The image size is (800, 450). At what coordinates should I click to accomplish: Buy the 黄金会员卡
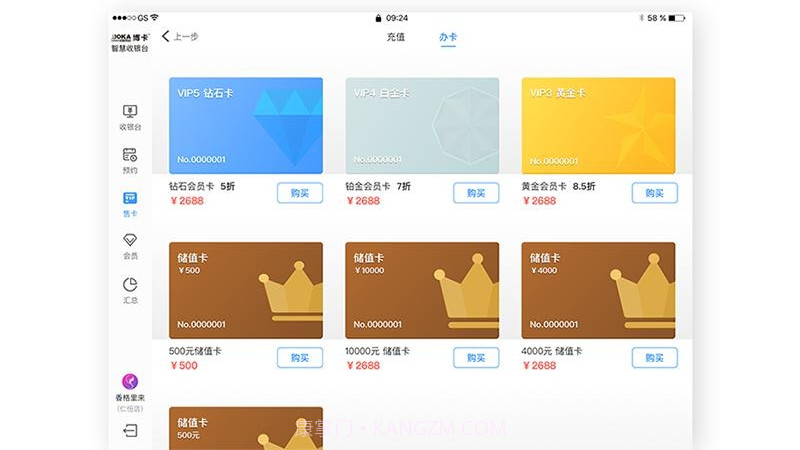click(x=654, y=193)
